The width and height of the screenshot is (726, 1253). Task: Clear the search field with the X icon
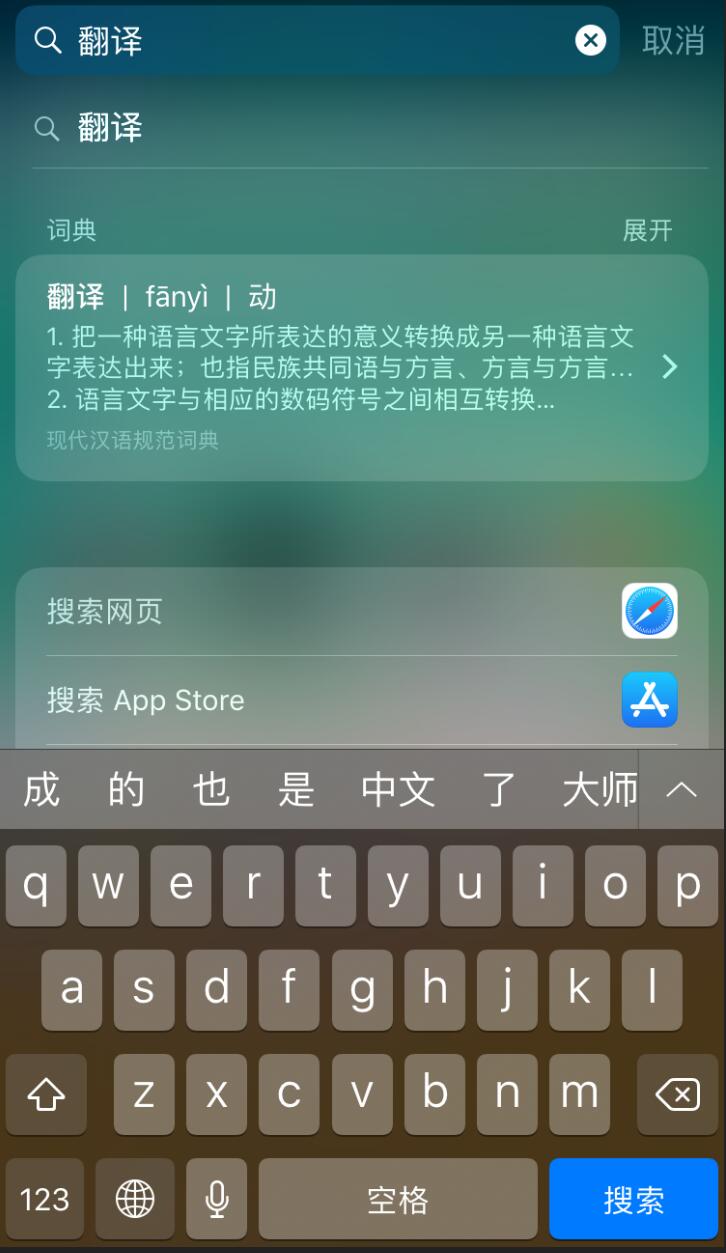[590, 40]
